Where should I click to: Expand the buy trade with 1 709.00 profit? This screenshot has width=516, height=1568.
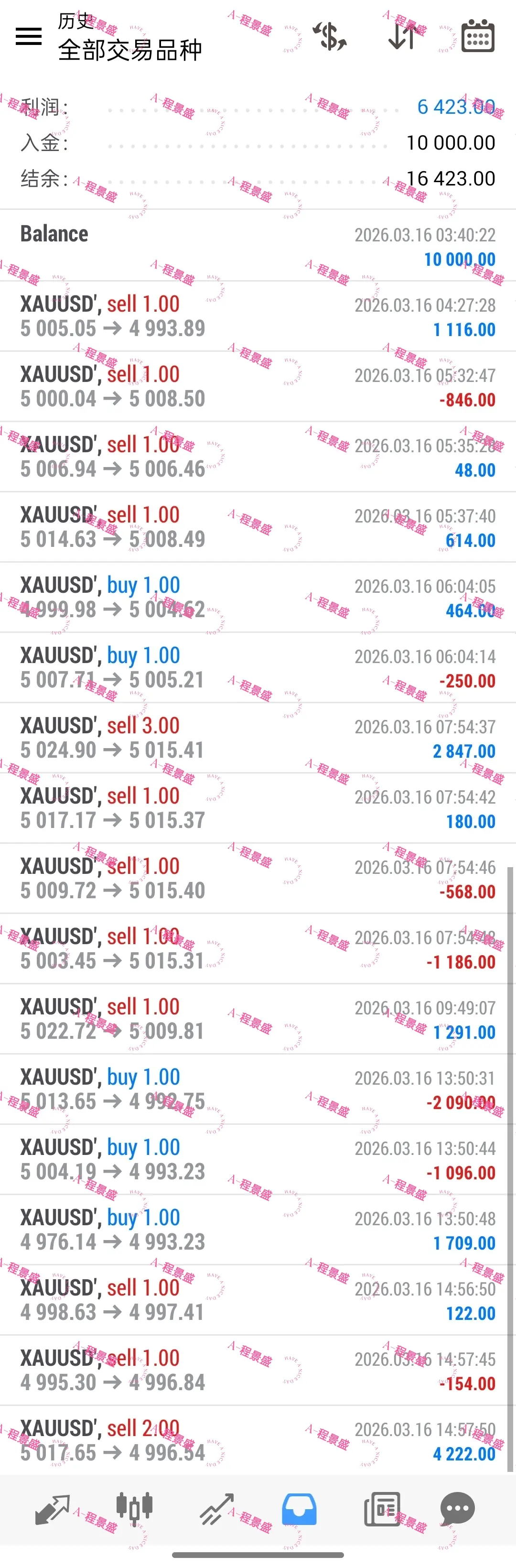pos(258,1230)
